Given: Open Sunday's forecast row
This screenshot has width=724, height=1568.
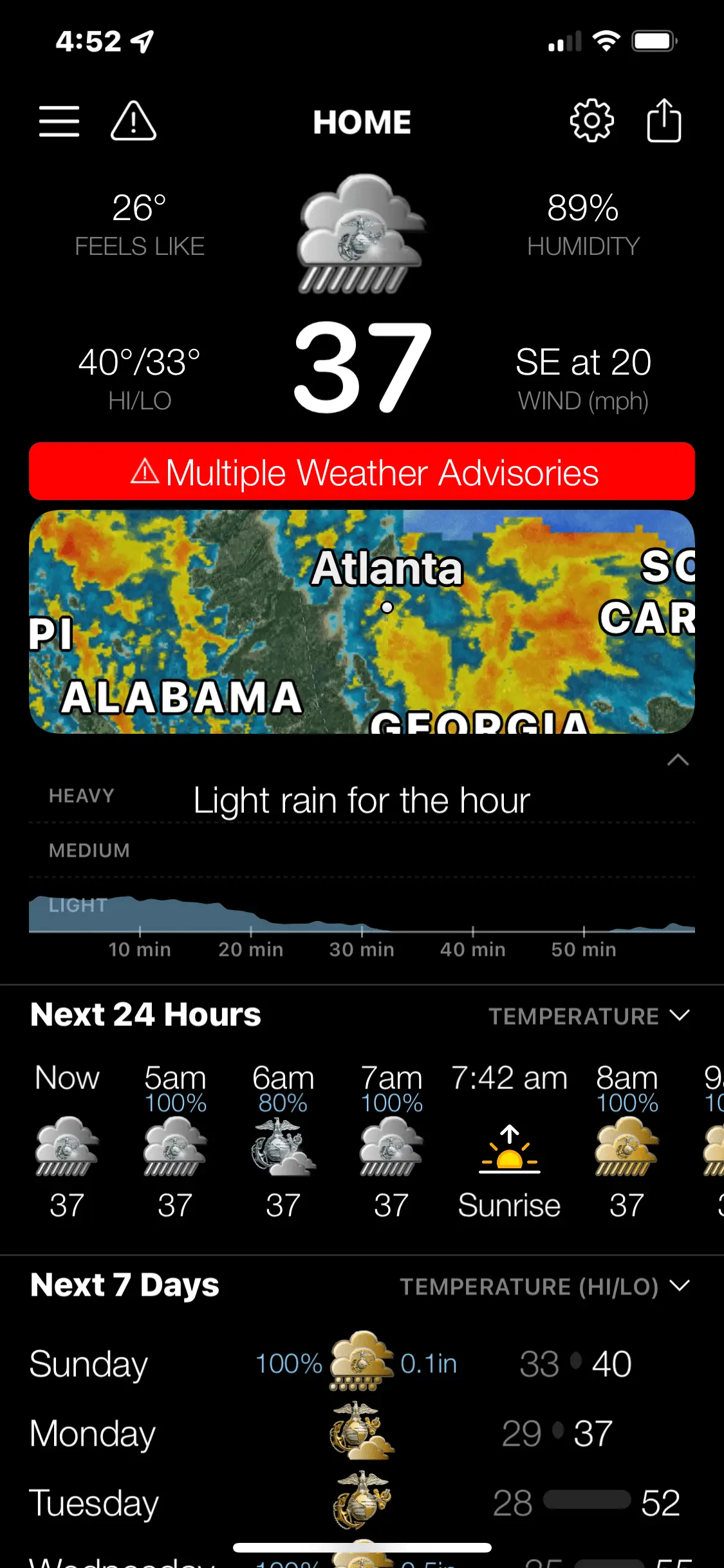Looking at the screenshot, I should click(362, 1363).
